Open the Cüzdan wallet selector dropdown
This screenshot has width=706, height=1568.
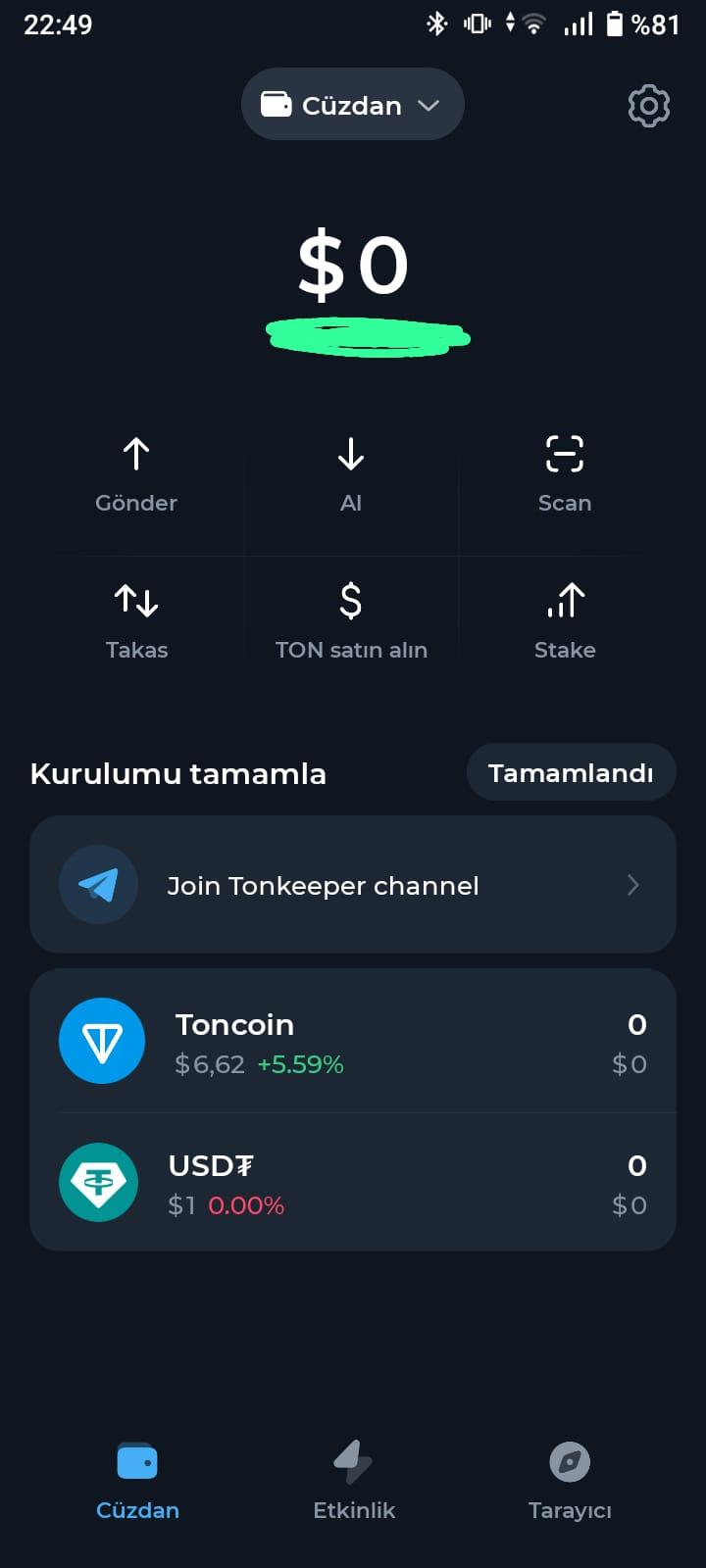(352, 104)
